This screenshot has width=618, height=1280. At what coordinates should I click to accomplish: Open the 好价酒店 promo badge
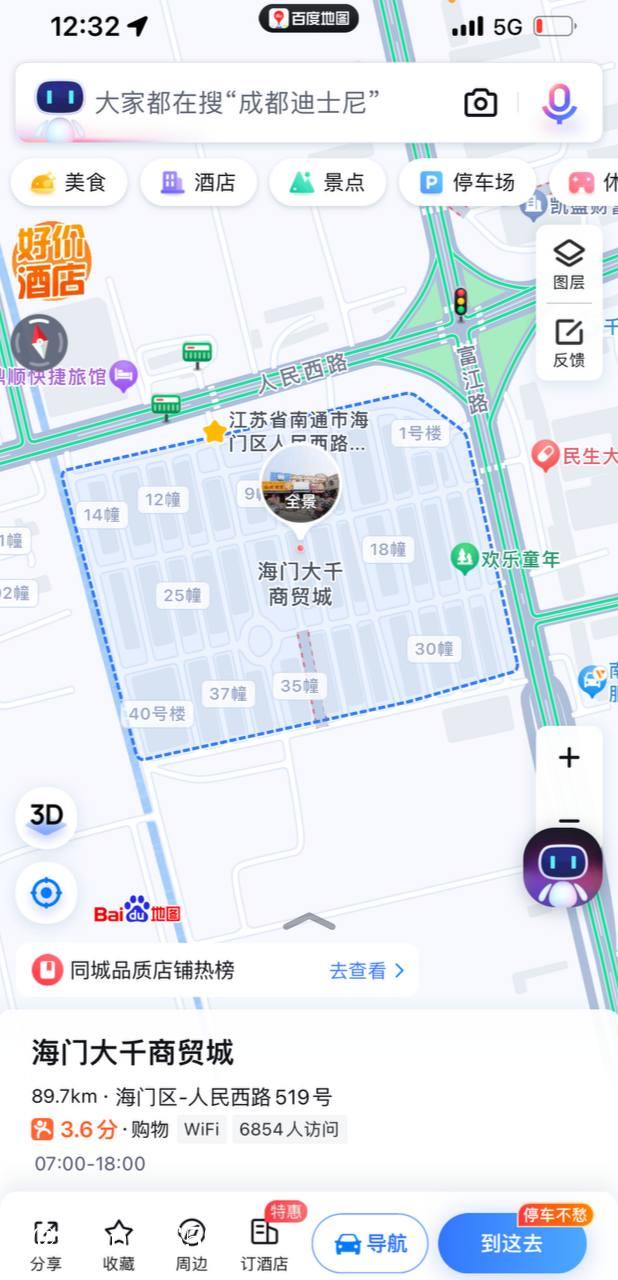(52, 262)
